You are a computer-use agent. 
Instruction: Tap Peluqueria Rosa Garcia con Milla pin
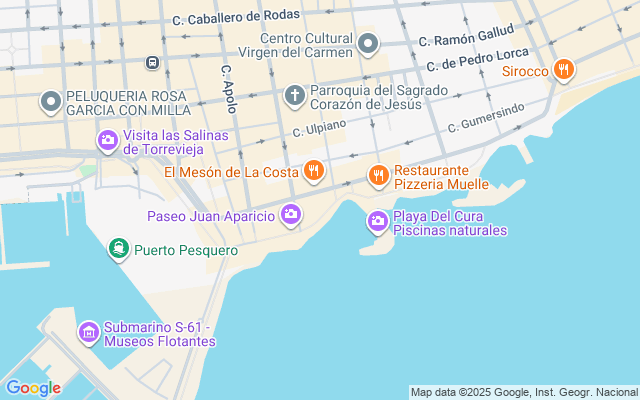[50, 101]
